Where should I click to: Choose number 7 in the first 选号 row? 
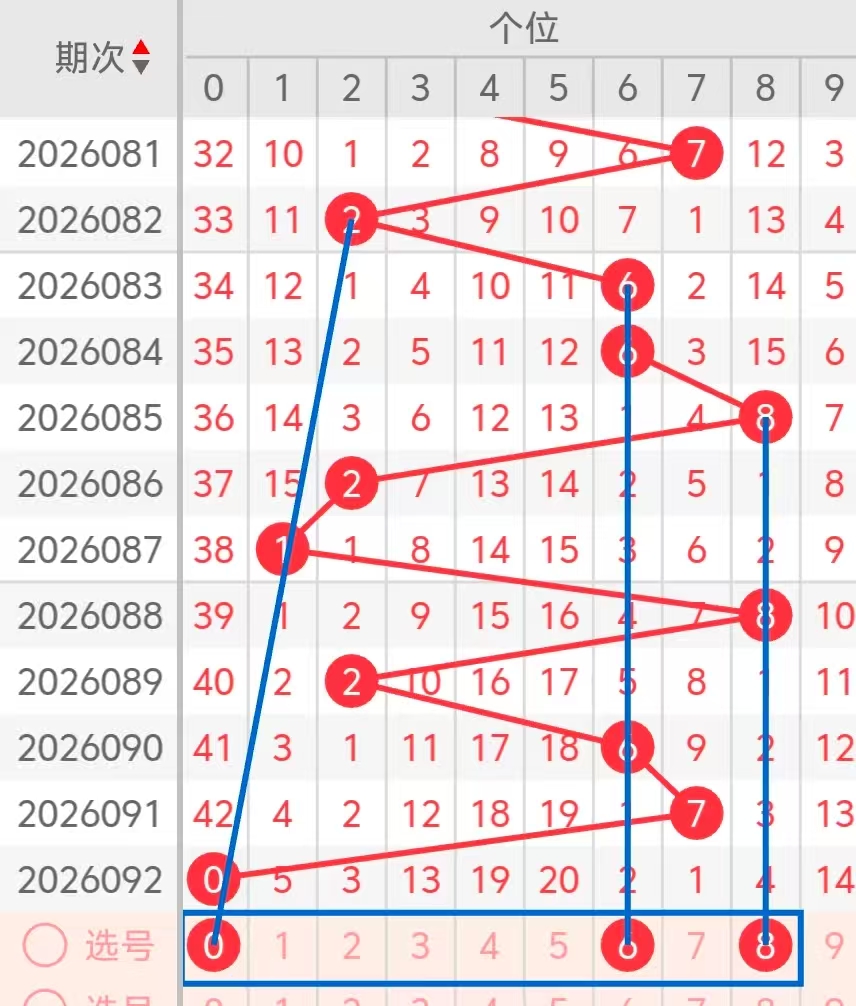click(696, 945)
